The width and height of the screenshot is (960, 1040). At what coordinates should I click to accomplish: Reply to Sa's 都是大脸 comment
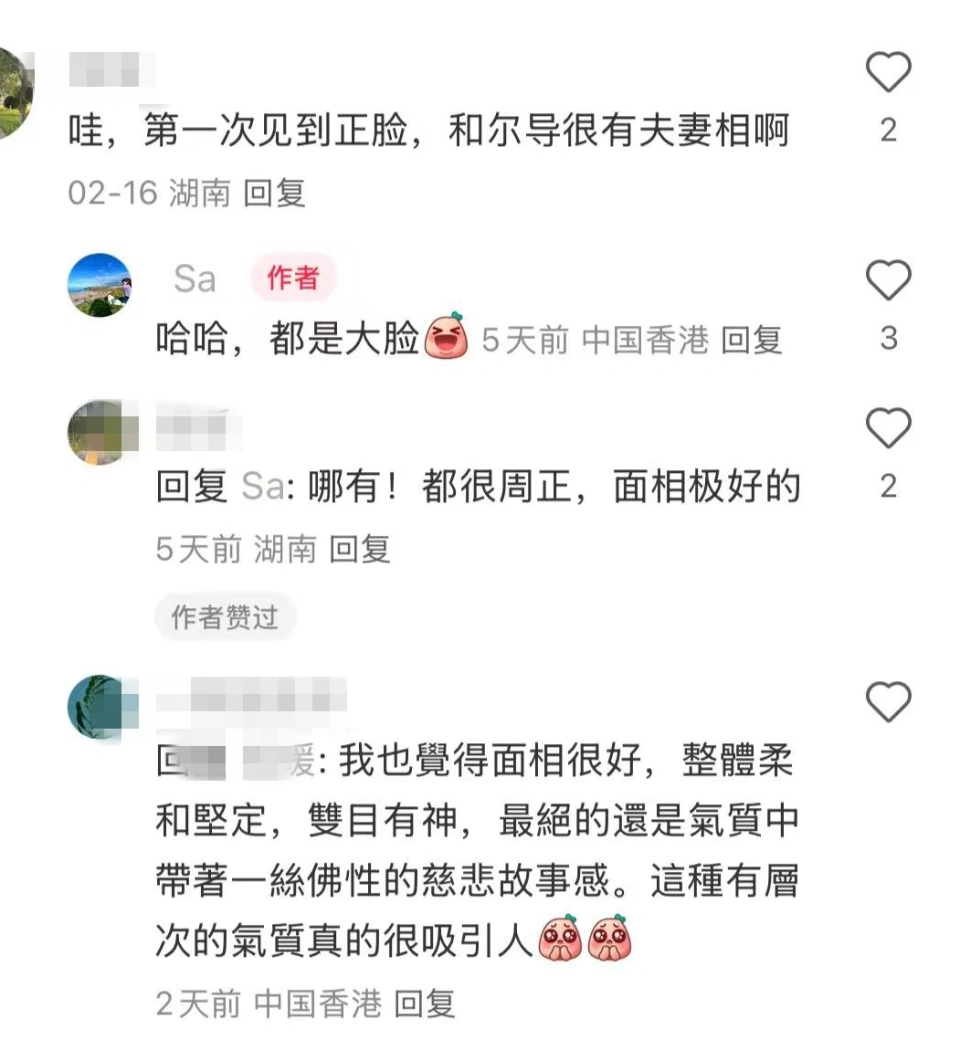751,341
